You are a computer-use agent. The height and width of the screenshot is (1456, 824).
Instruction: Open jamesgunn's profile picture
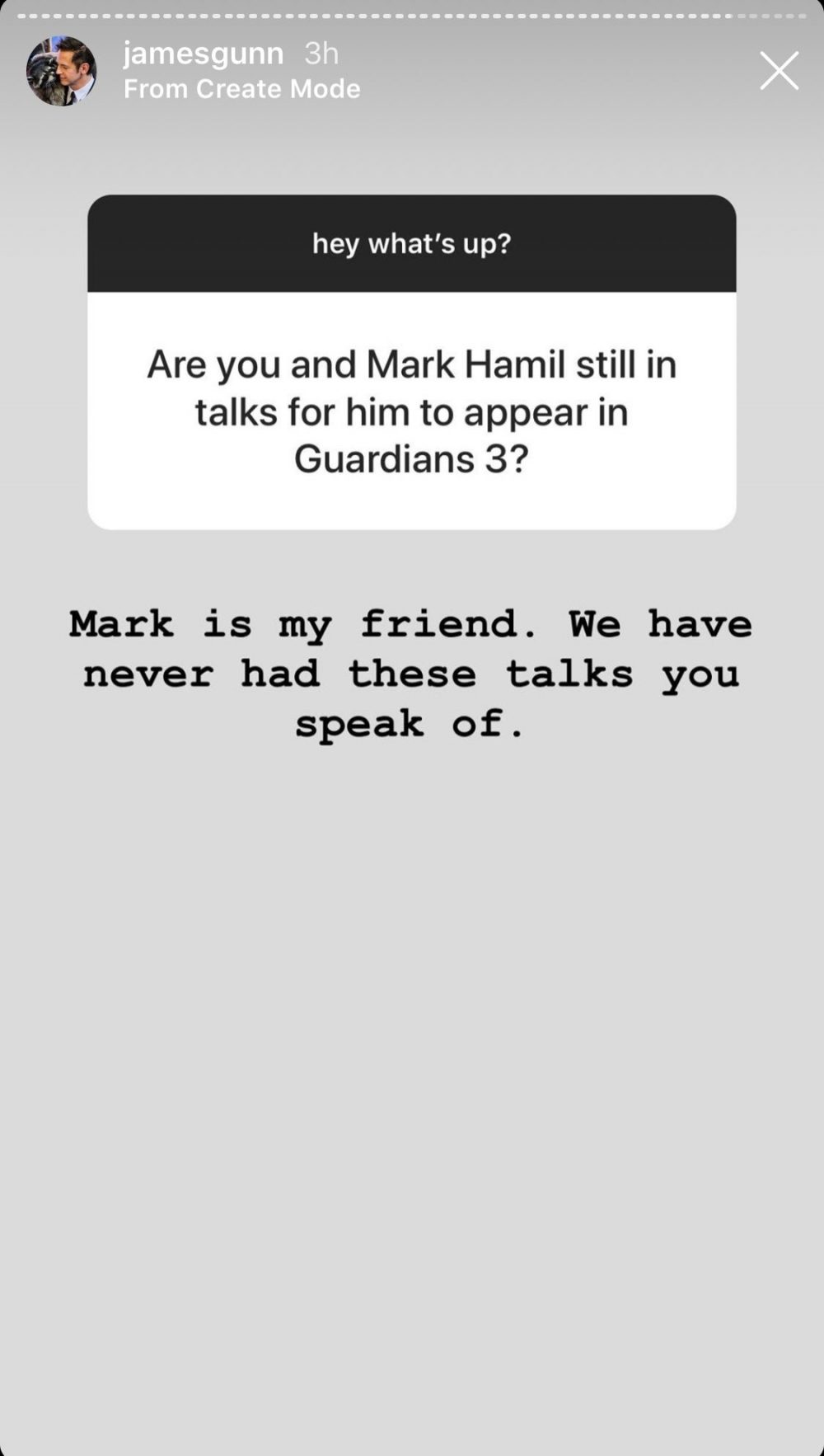(61, 71)
